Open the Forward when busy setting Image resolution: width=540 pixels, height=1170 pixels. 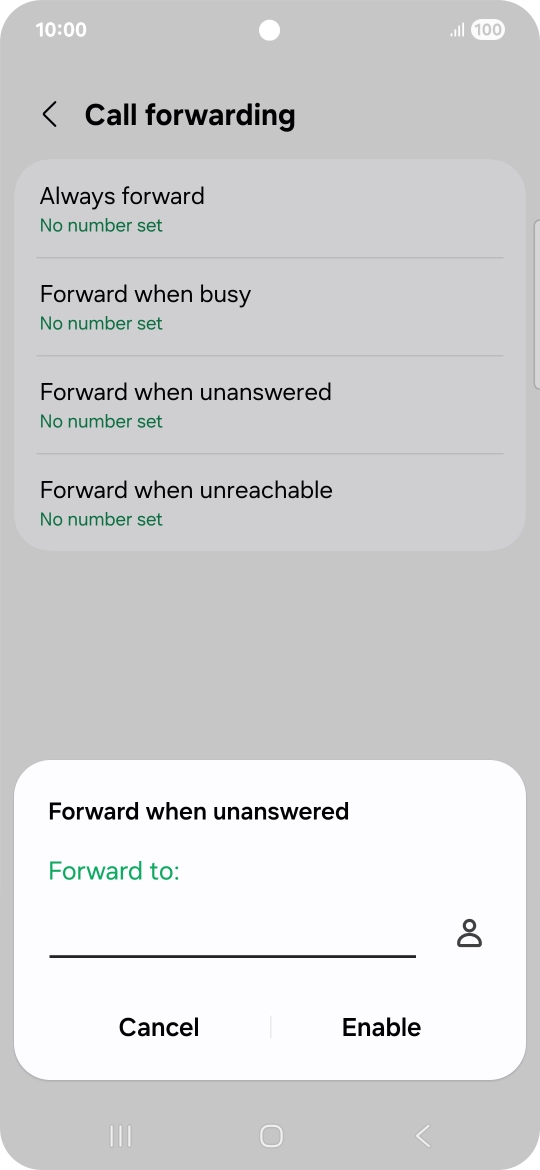tap(270, 307)
